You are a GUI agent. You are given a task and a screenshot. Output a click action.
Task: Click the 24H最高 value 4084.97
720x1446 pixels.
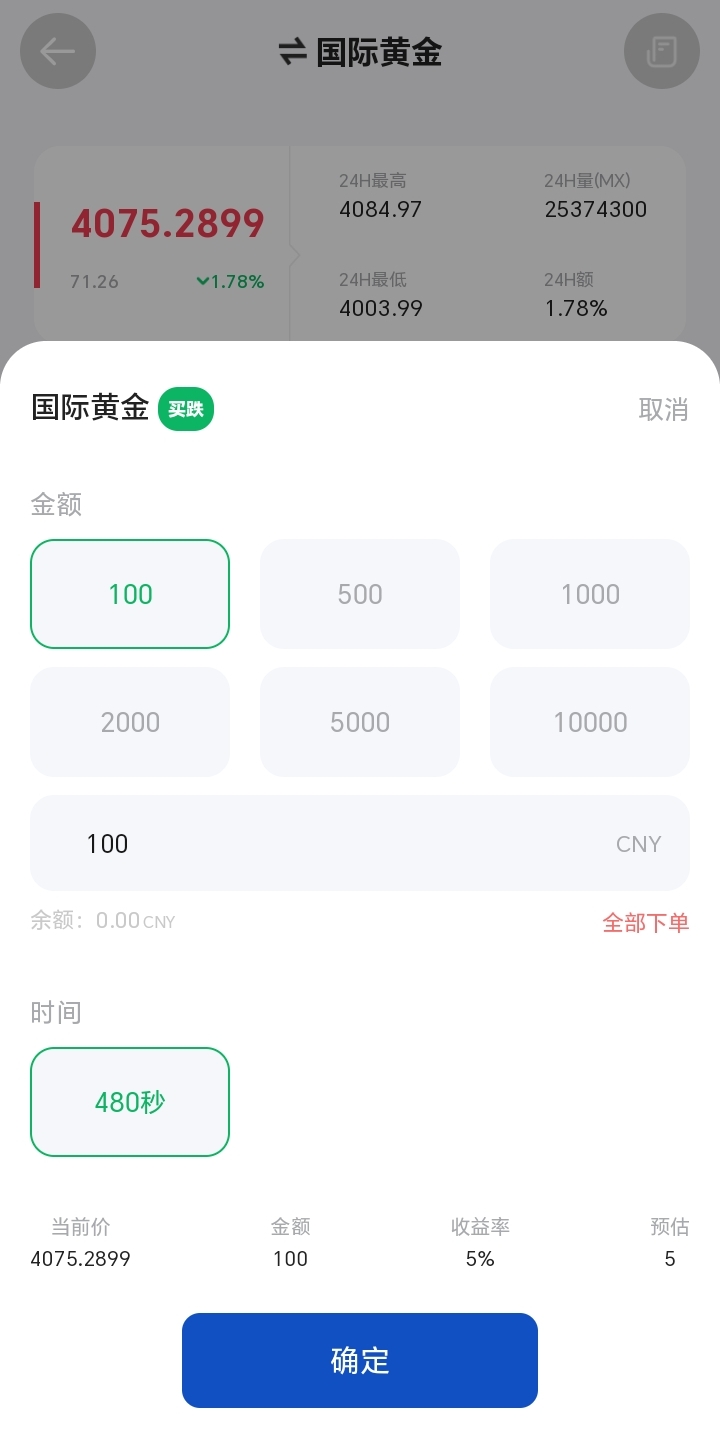(x=381, y=209)
